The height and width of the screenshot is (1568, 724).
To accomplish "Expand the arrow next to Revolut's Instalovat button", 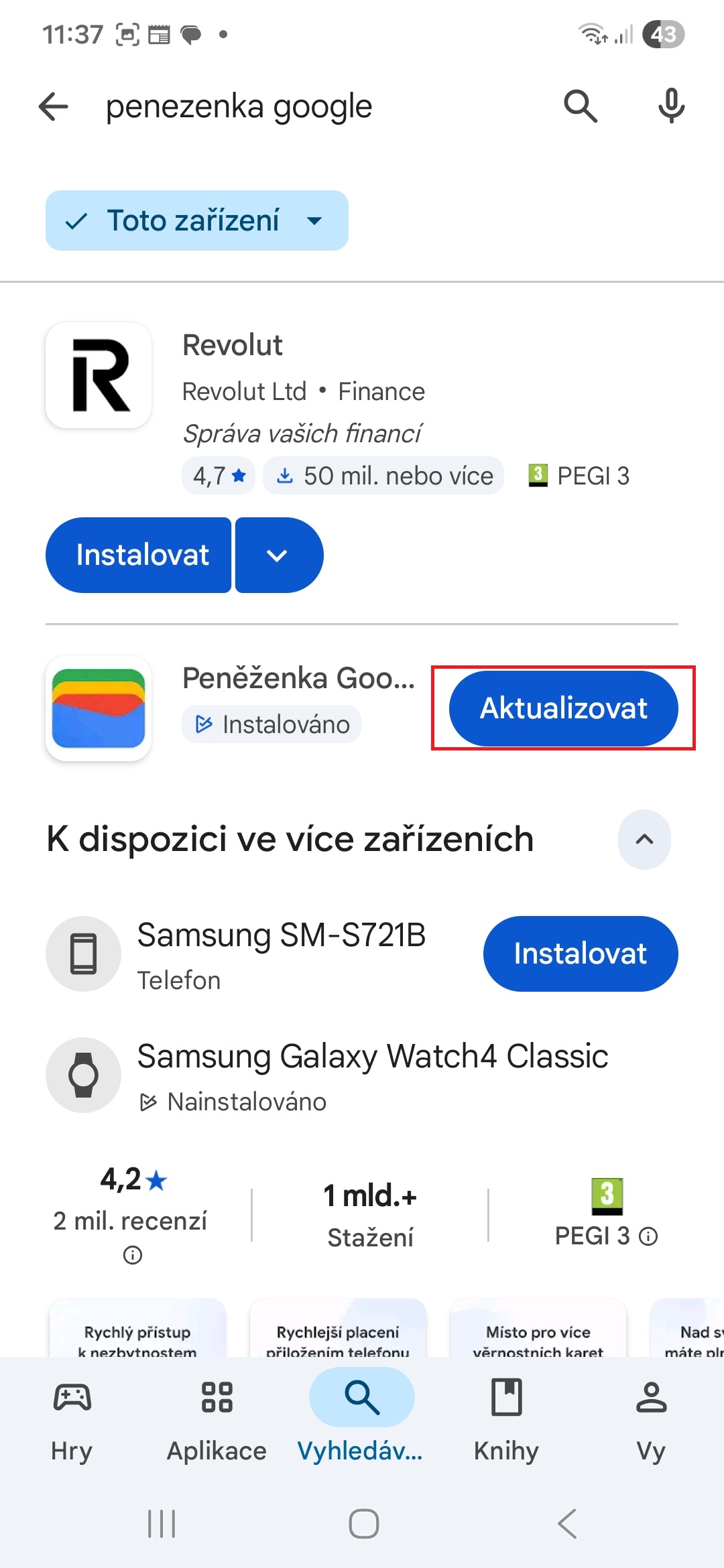I will (x=278, y=555).
